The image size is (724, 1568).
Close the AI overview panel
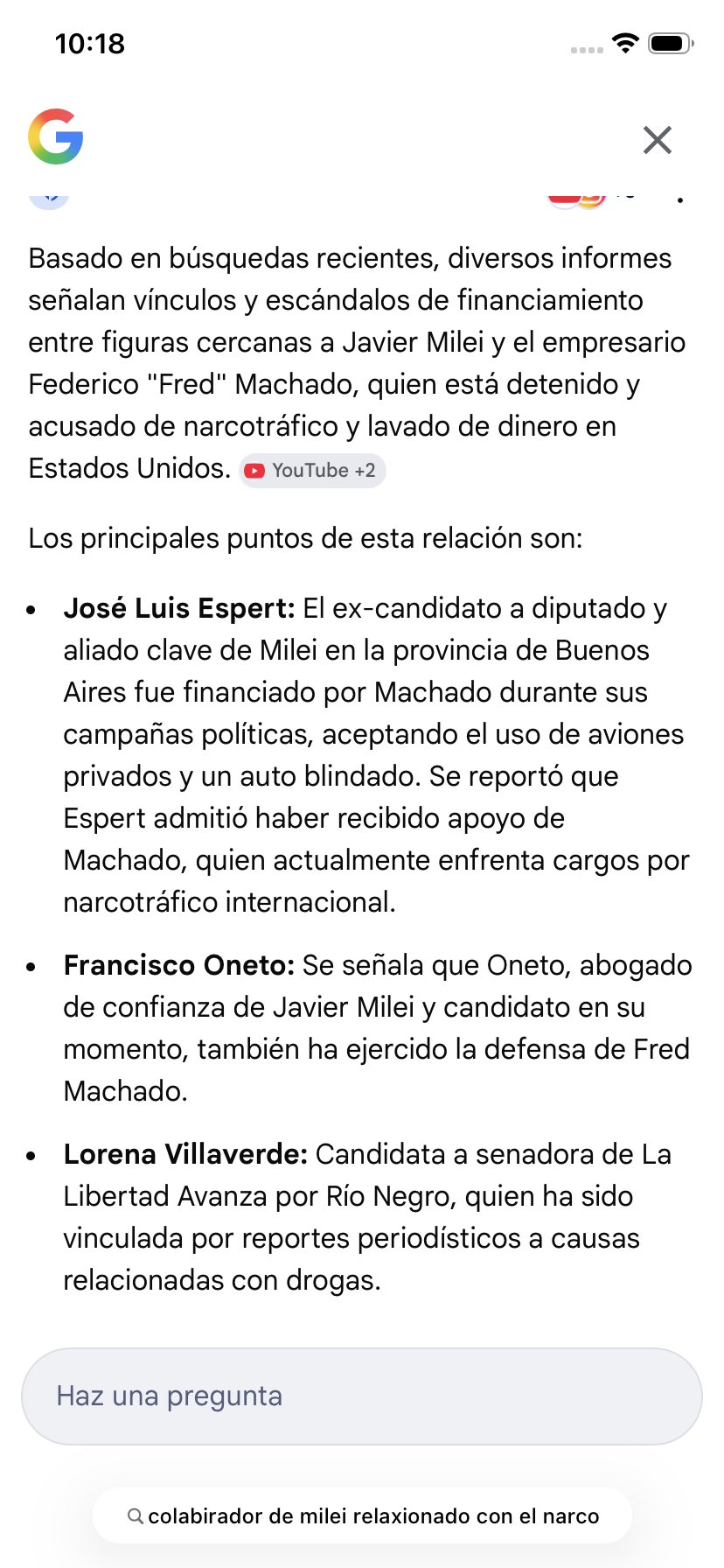[657, 140]
